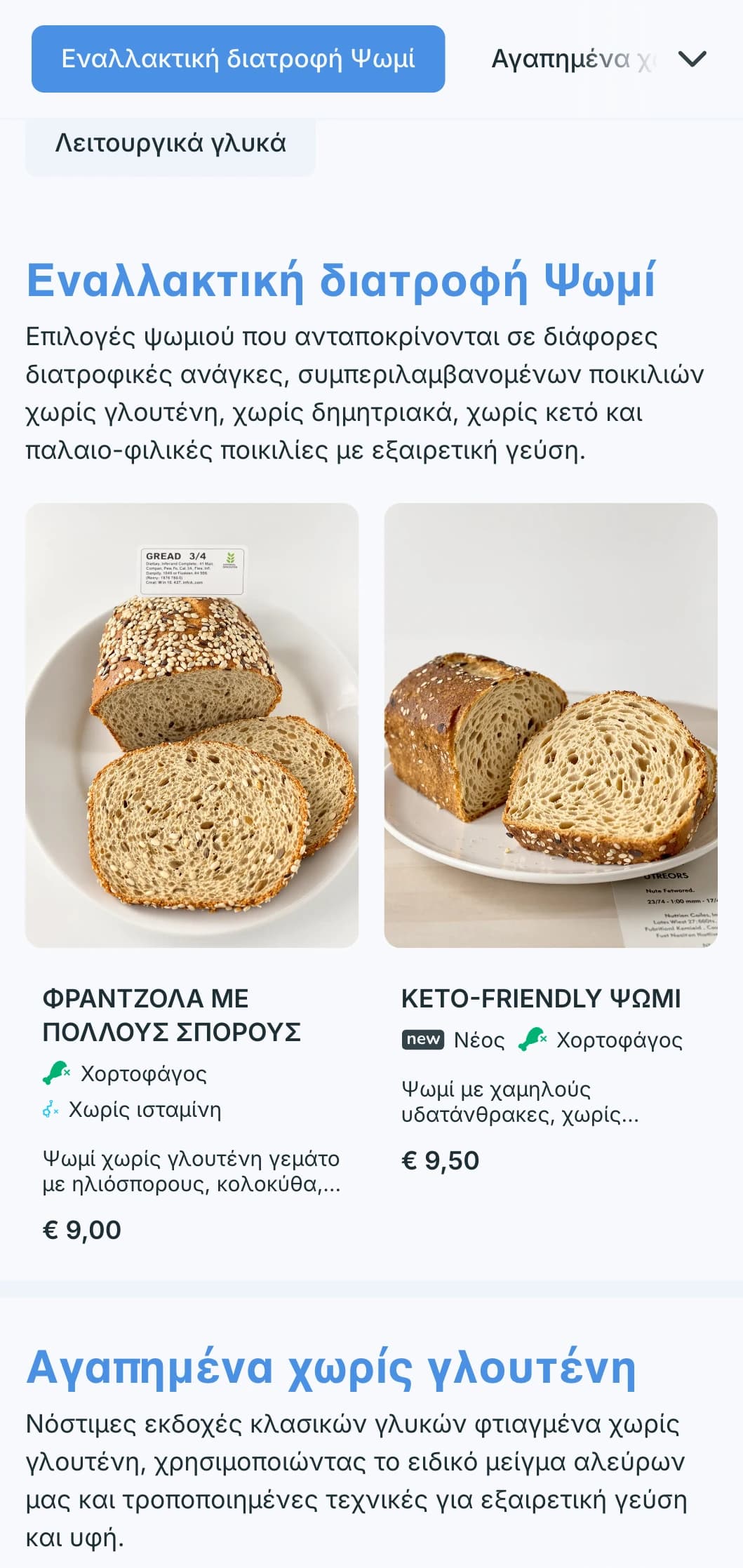The image size is (743, 1568).
Task: Click the Χορτοφάγος icon beside KETO-FRIENDLY ΨΩΜΙ
Action: pyautogui.click(x=533, y=1043)
